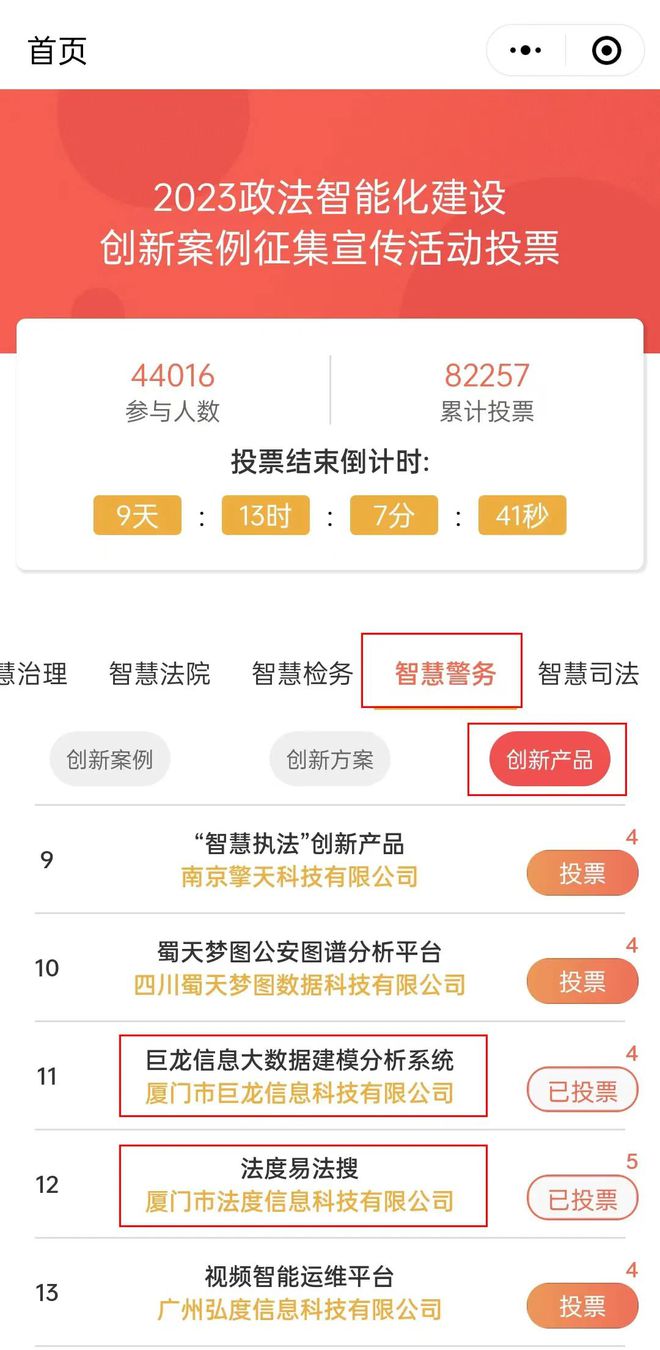This screenshot has height=1350, width=660.
Task: Vote for 视频智能运维平台
Action: 582,1306
